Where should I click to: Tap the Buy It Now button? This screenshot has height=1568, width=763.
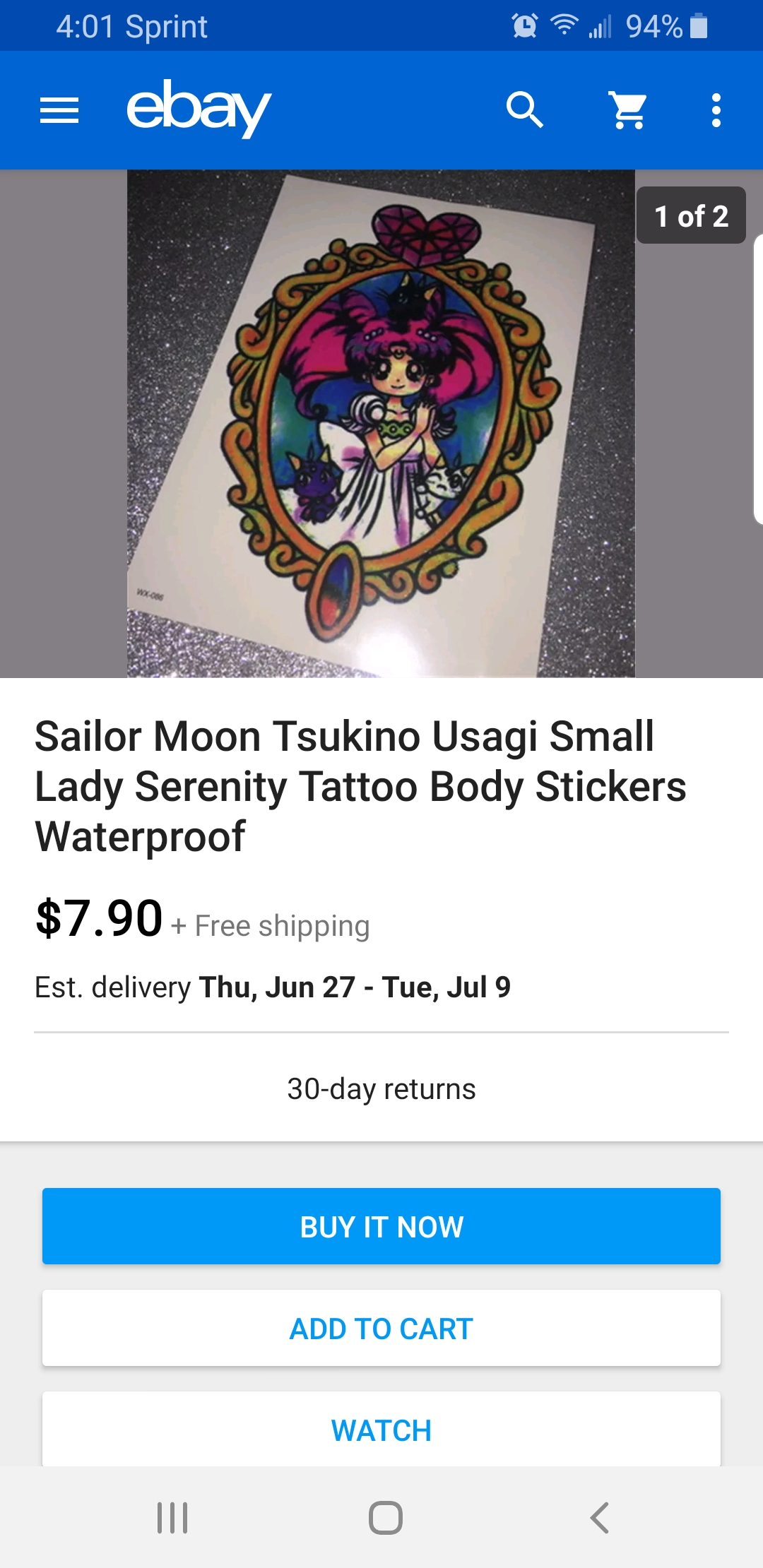coord(381,1226)
